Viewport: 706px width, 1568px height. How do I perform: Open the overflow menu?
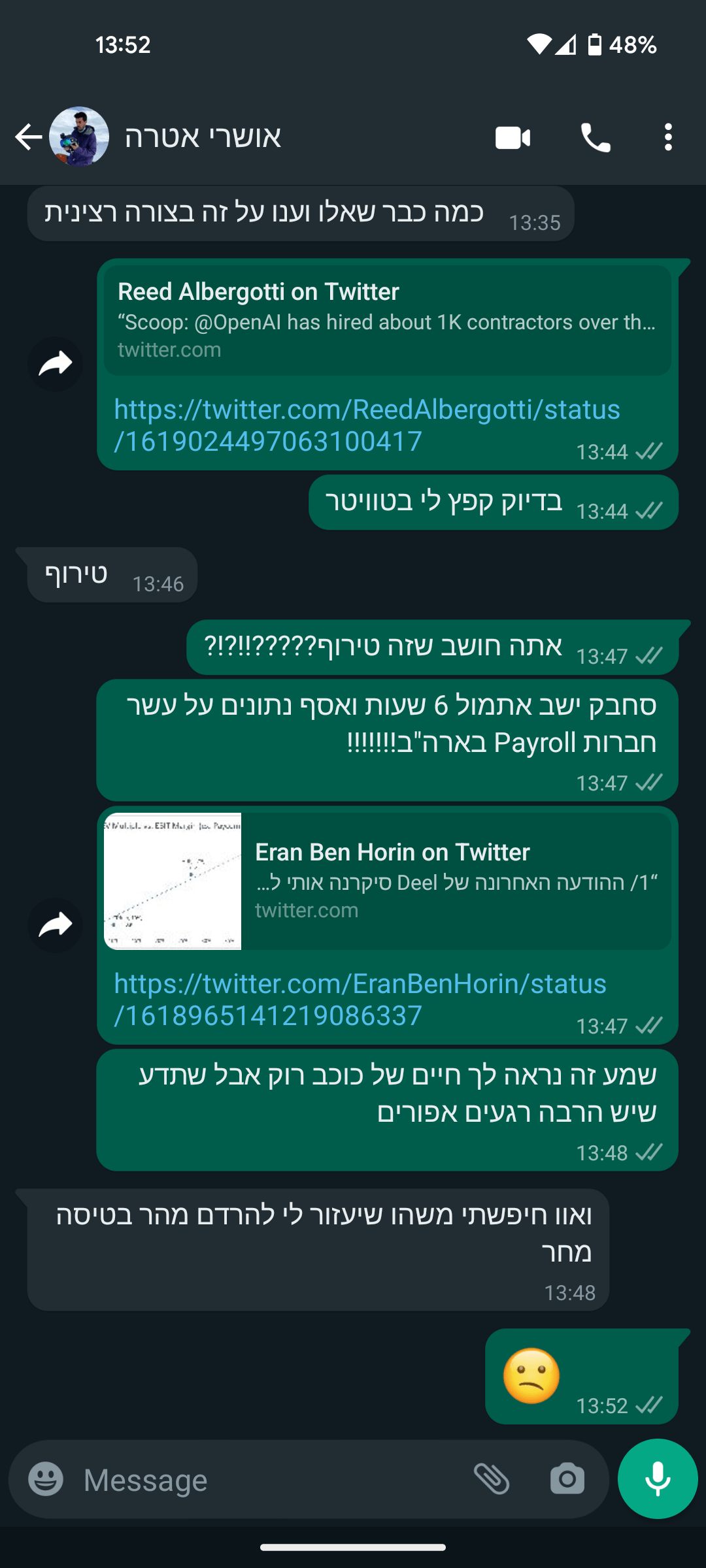coord(667,137)
